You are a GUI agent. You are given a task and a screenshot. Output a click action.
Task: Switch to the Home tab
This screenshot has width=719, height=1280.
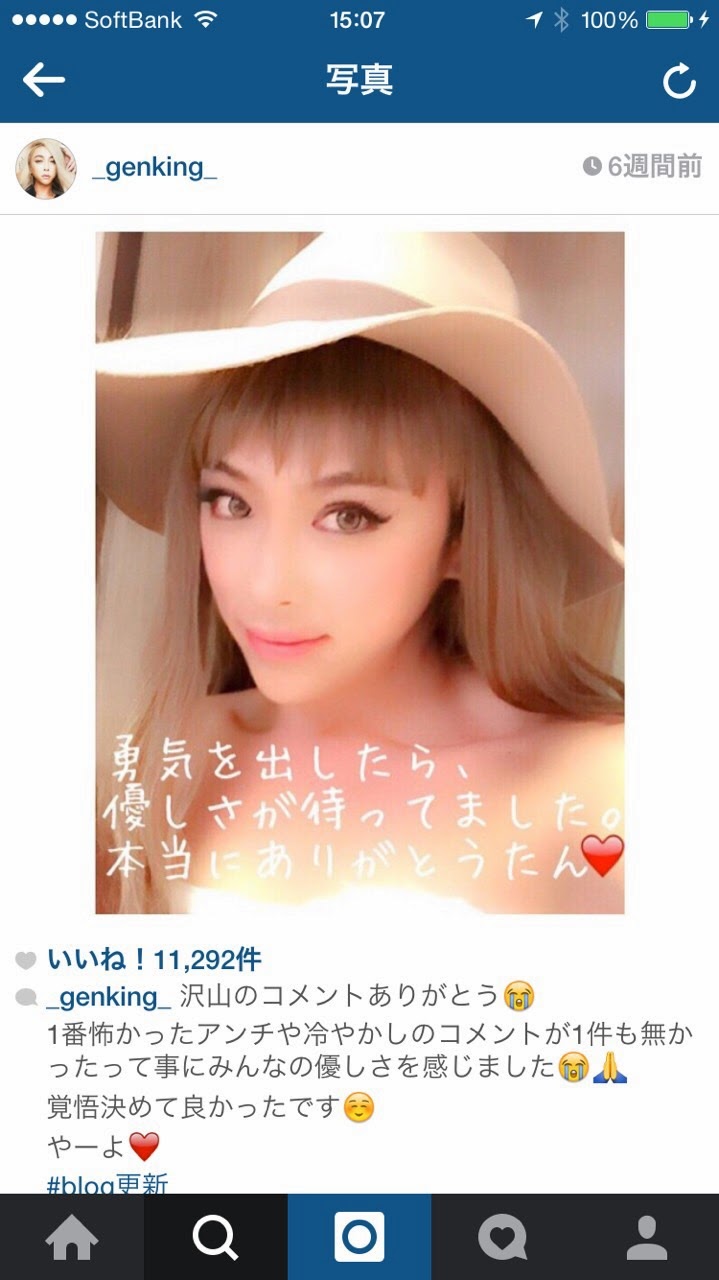(x=72, y=1238)
